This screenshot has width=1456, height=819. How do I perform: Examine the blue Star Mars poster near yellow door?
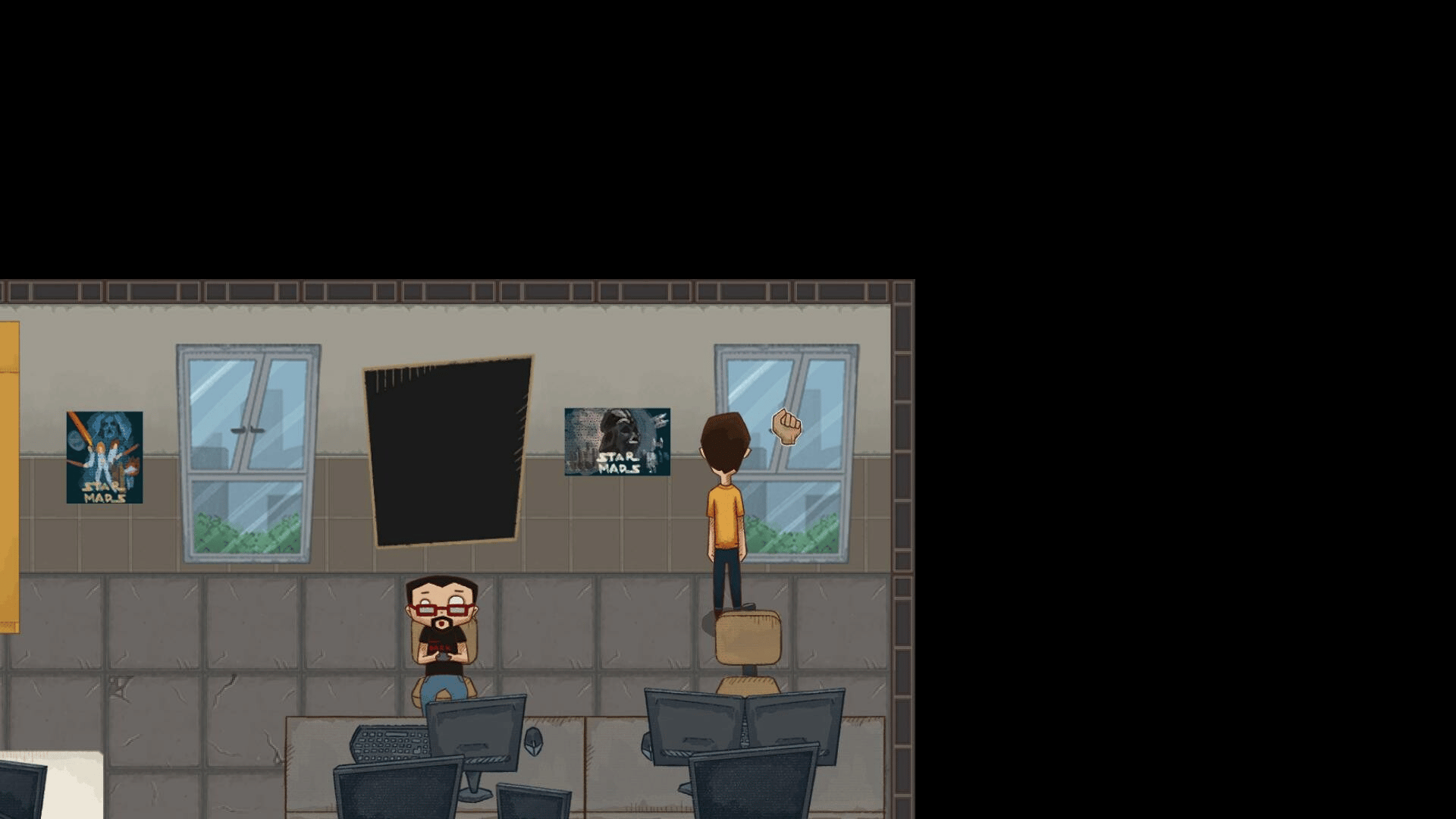(105, 457)
